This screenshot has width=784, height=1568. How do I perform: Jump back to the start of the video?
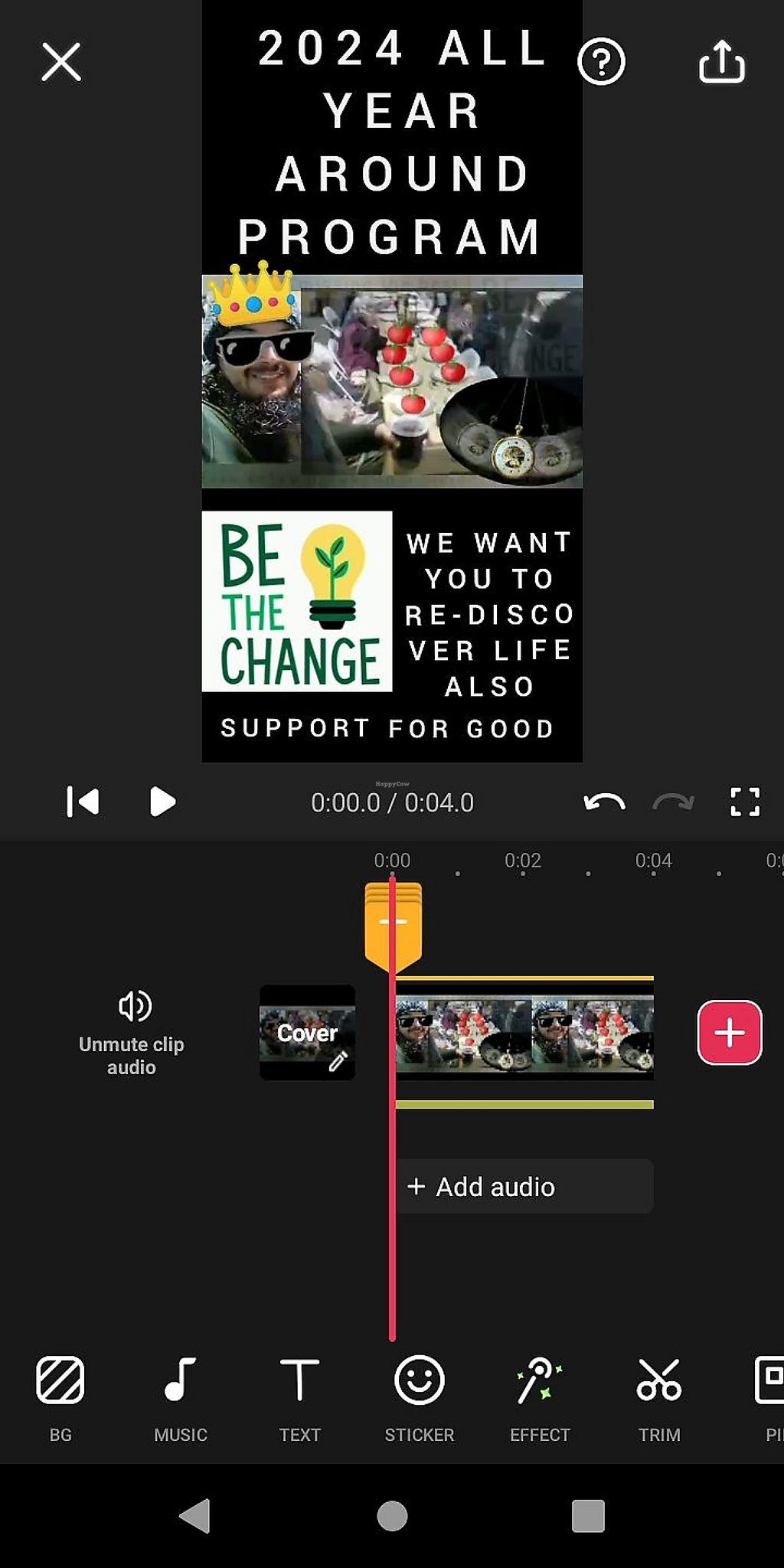[82, 802]
